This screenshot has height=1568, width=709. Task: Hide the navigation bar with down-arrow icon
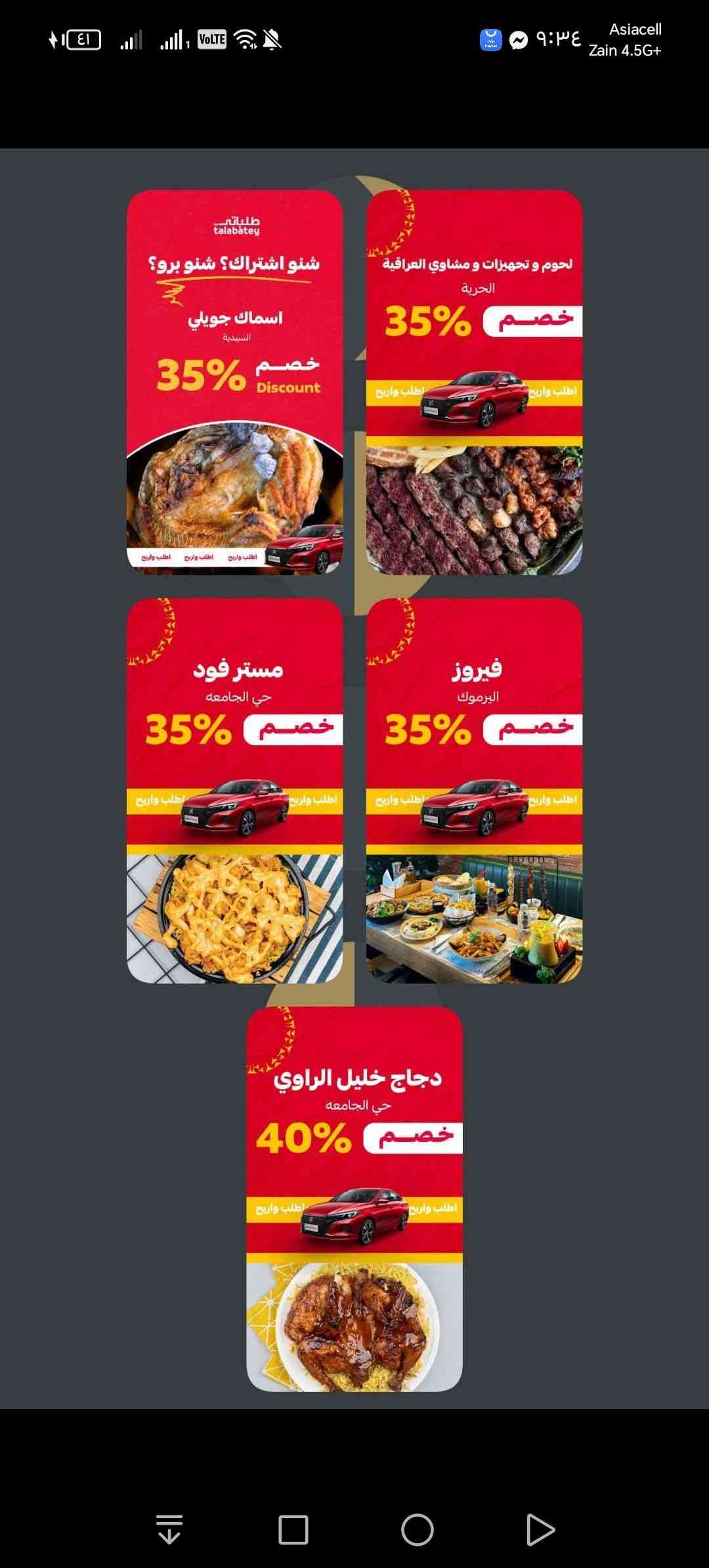(x=169, y=1530)
